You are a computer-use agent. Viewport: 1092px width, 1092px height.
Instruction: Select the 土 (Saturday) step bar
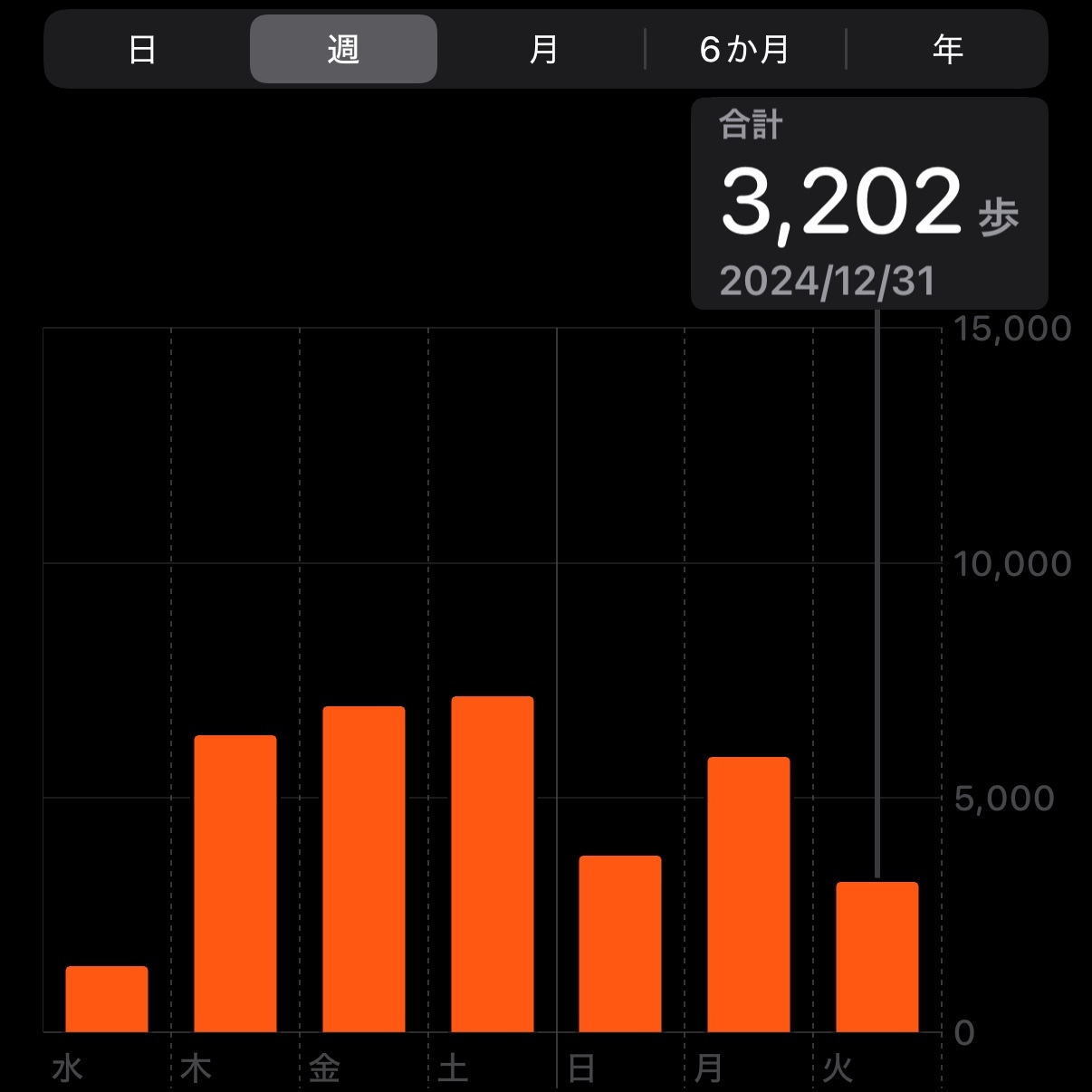coord(493,864)
